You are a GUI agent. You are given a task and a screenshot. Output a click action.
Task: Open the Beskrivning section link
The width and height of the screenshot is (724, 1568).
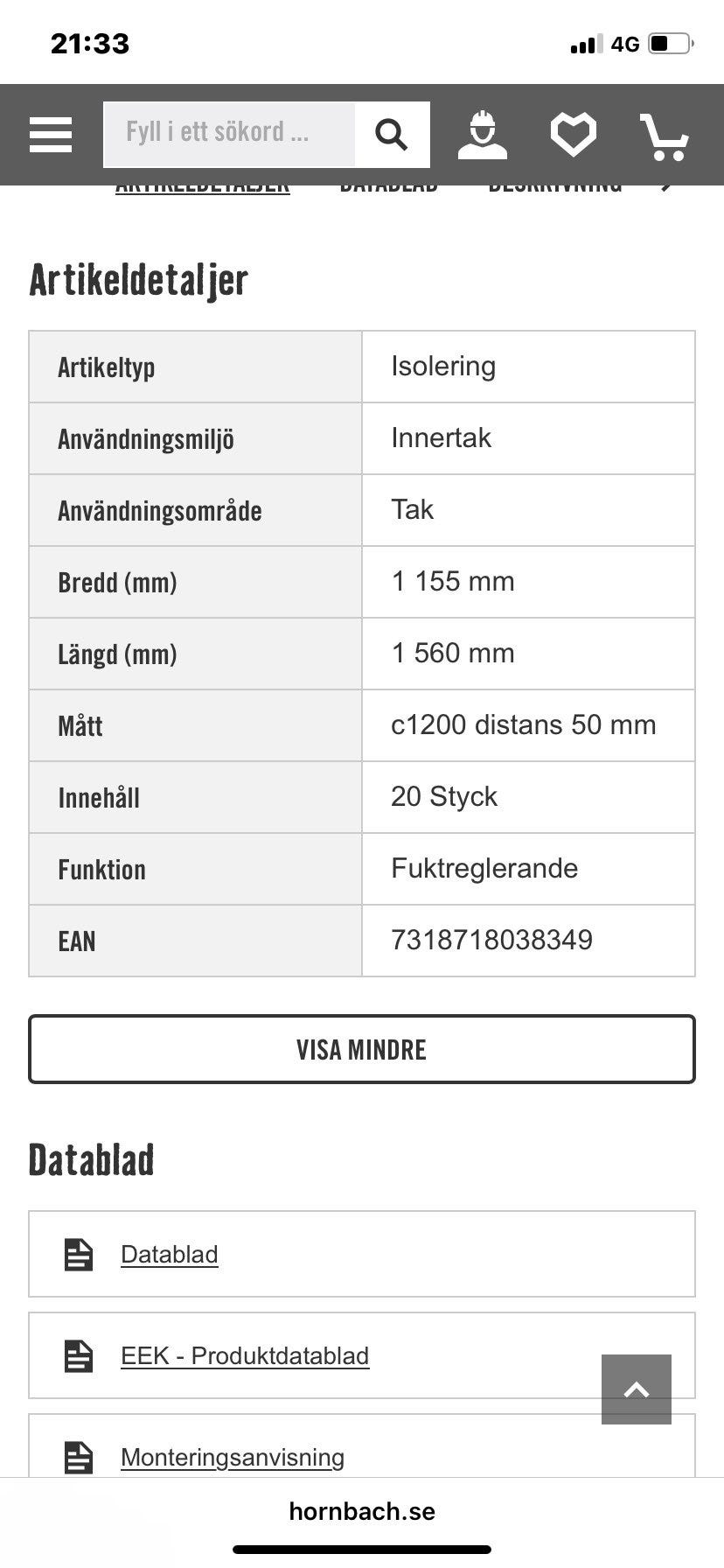pyautogui.click(x=556, y=184)
